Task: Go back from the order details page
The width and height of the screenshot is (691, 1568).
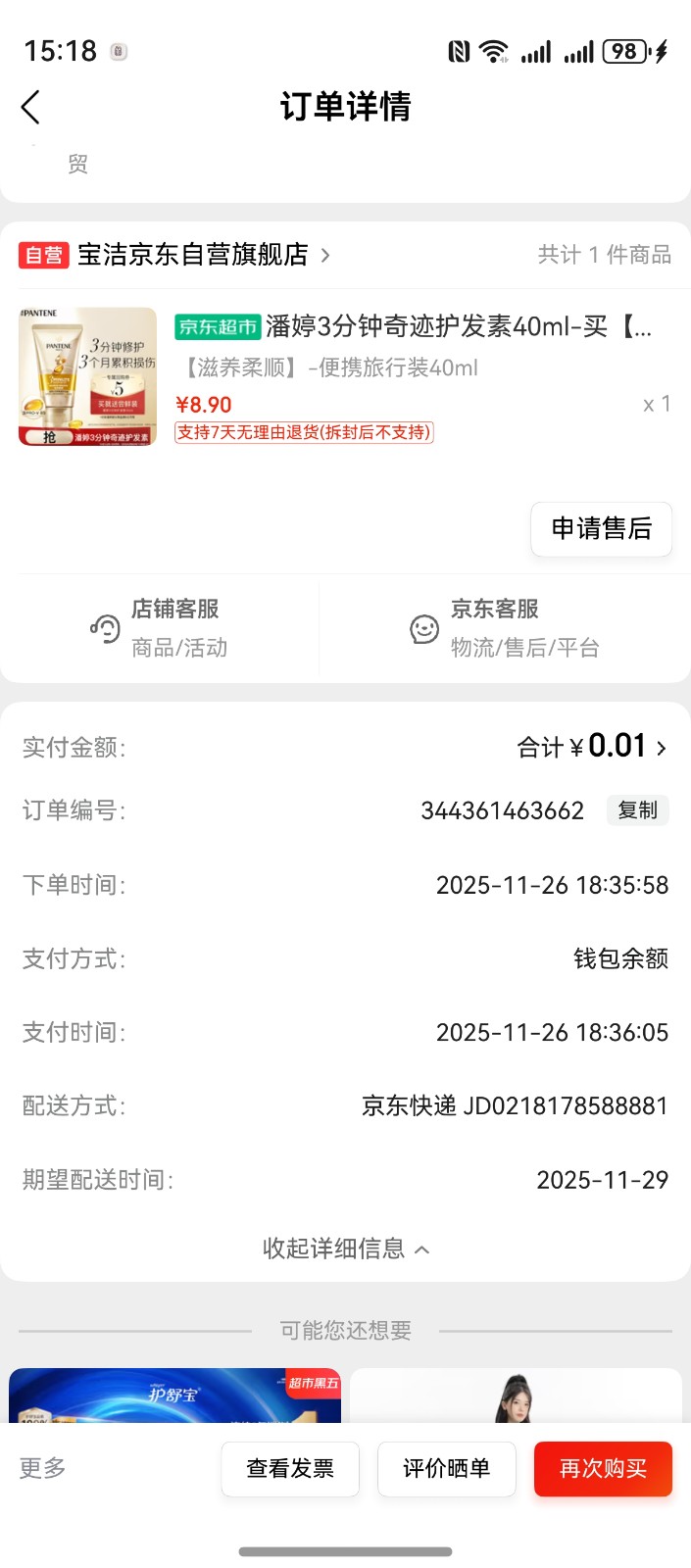Action: pos(31,107)
